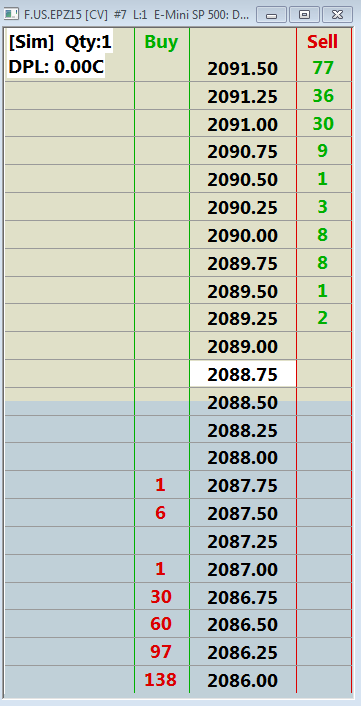Place a buy at the 2086.75 row

coord(162,597)
